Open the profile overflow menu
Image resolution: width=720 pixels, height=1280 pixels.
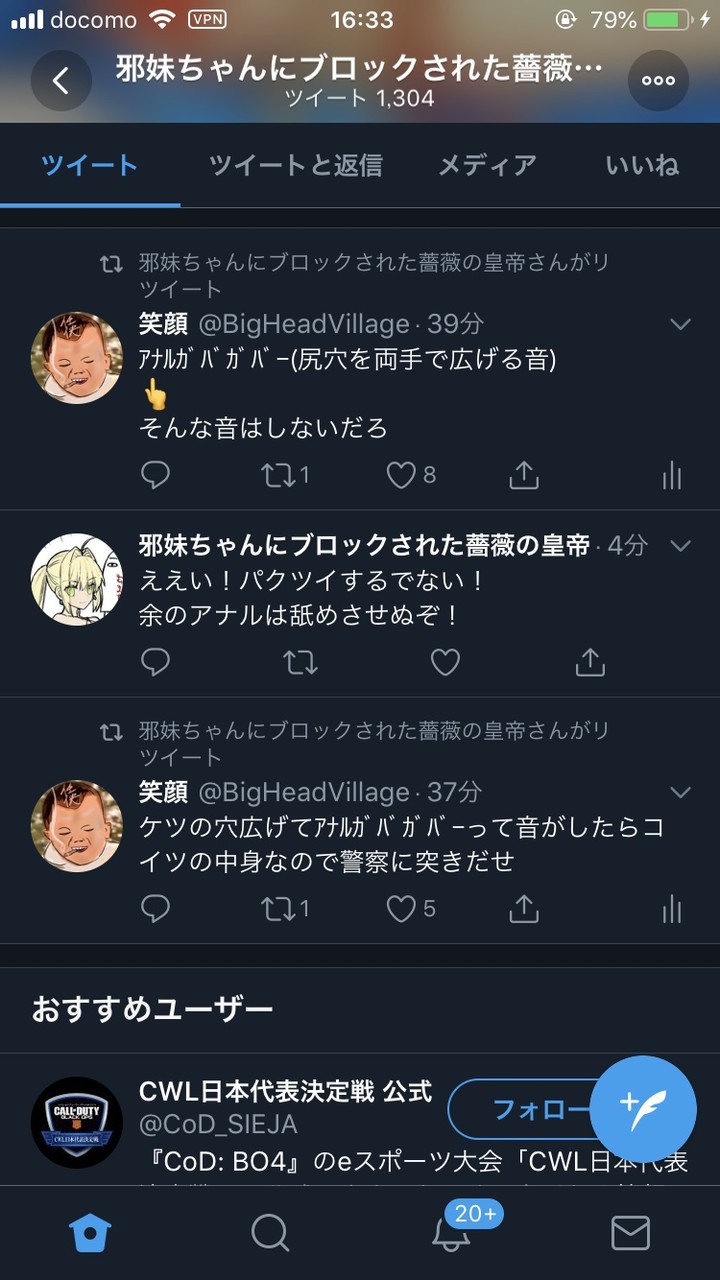coord(658,80)
